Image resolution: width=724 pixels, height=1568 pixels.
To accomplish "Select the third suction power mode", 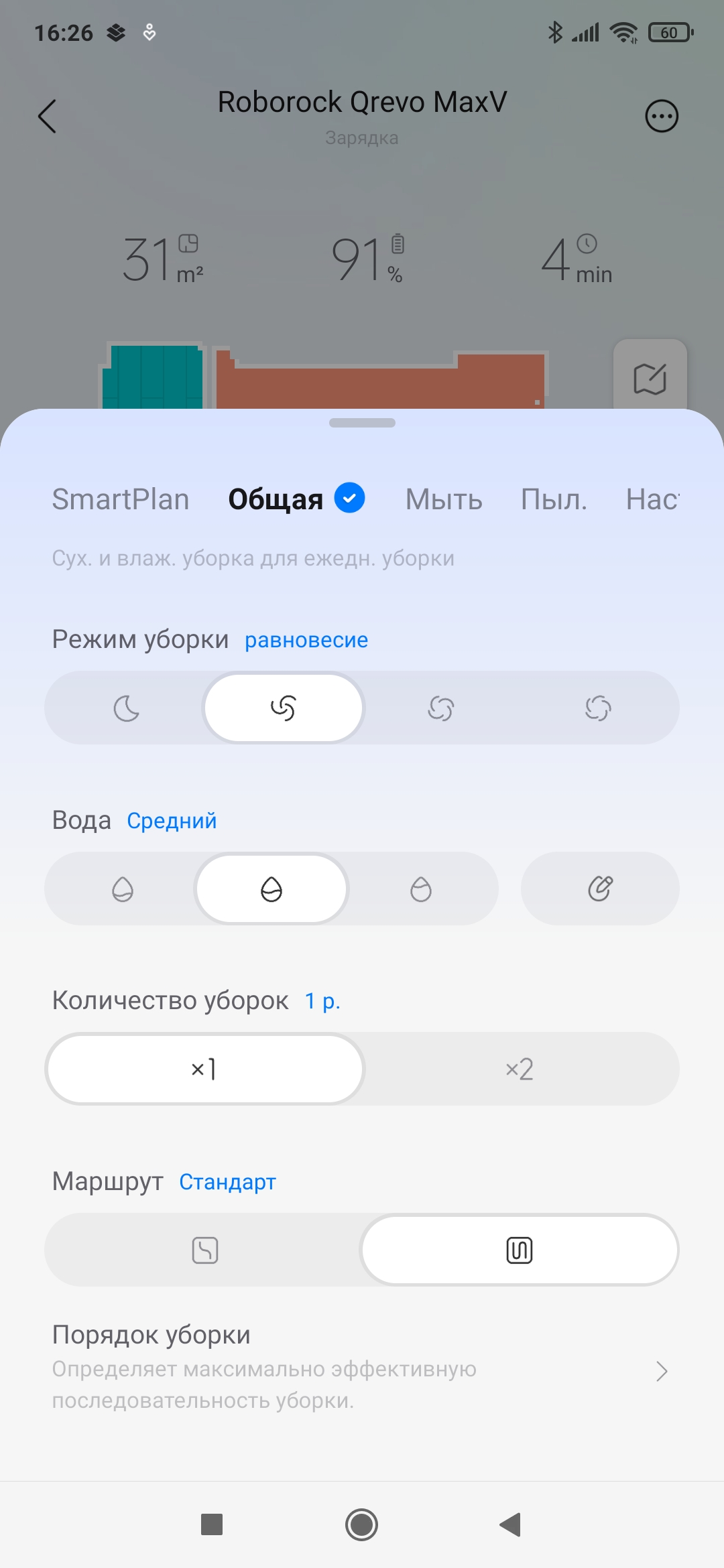I will click(440, 708).
